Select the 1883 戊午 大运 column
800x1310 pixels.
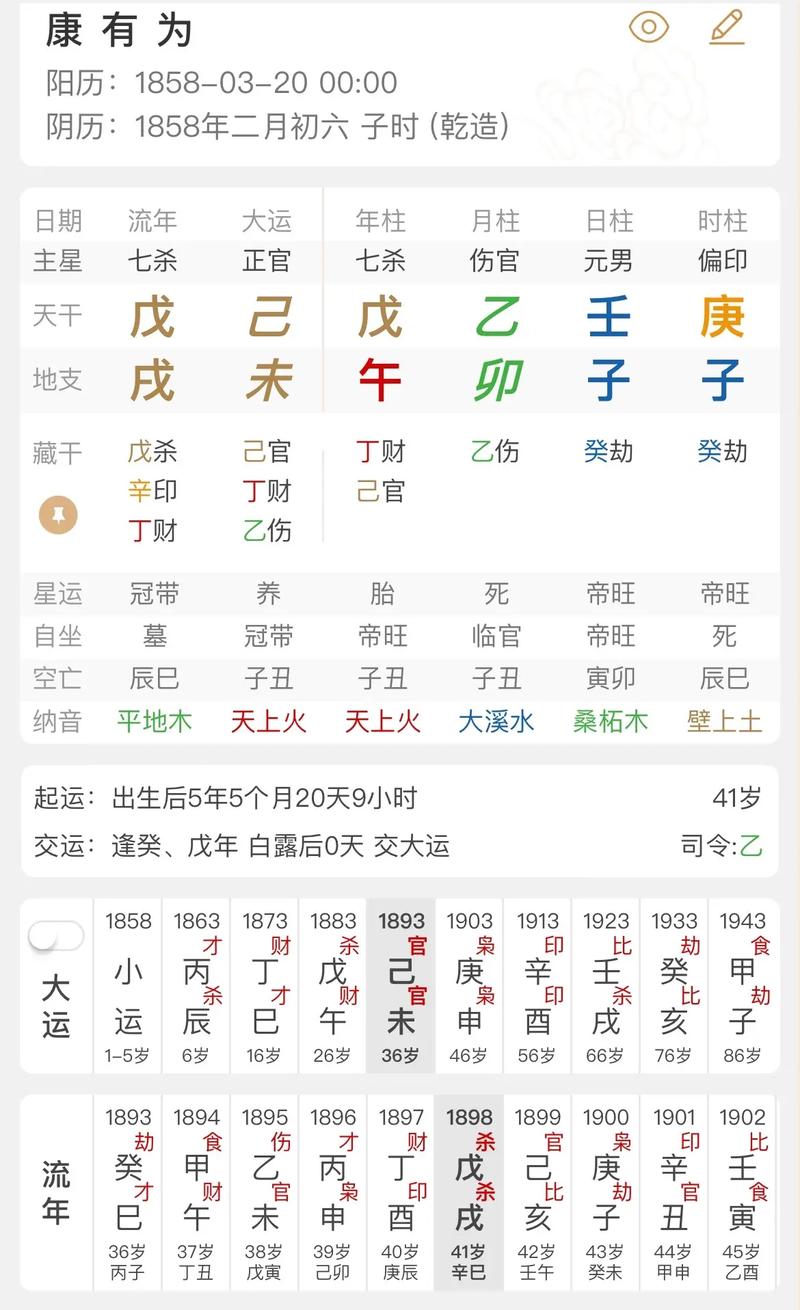point(332,987)
